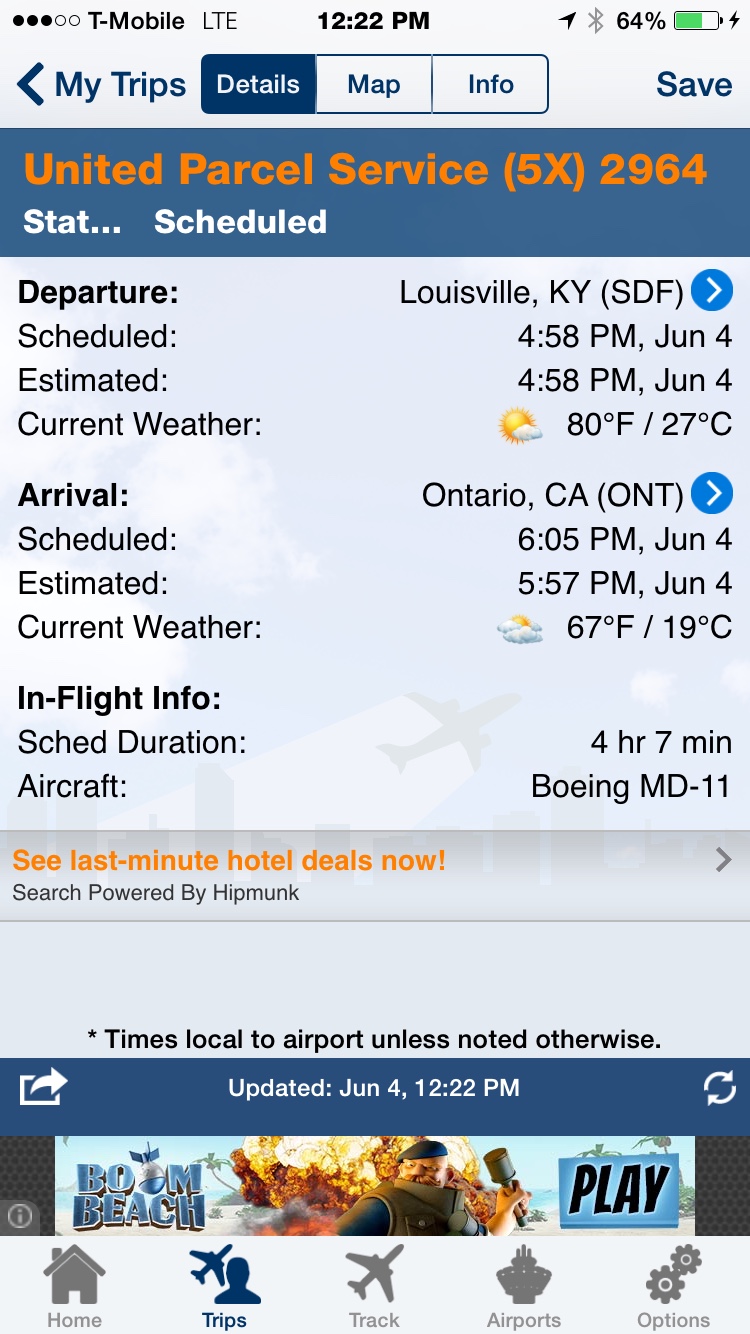Open Louisville departure airport details arrow

(x=712, y=291)
